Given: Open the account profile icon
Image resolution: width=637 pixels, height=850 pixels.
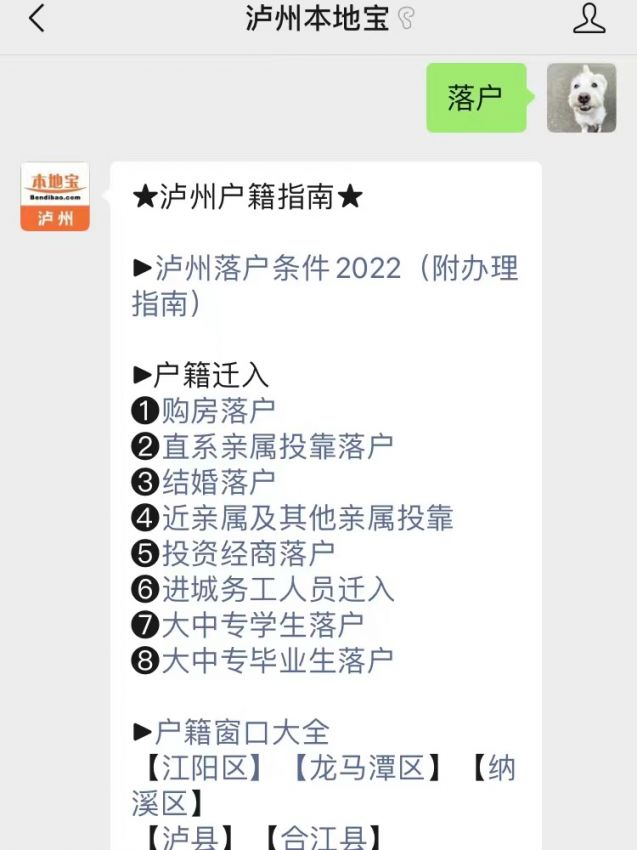Looking at the screenshot, I should click(x=589, y=18).
